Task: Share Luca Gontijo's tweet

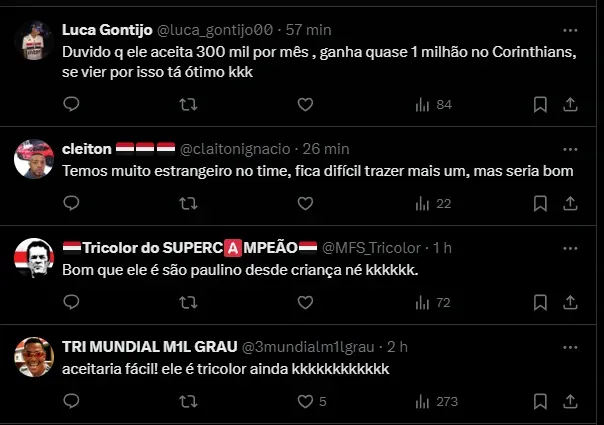Action: click(x=570, y=104)
